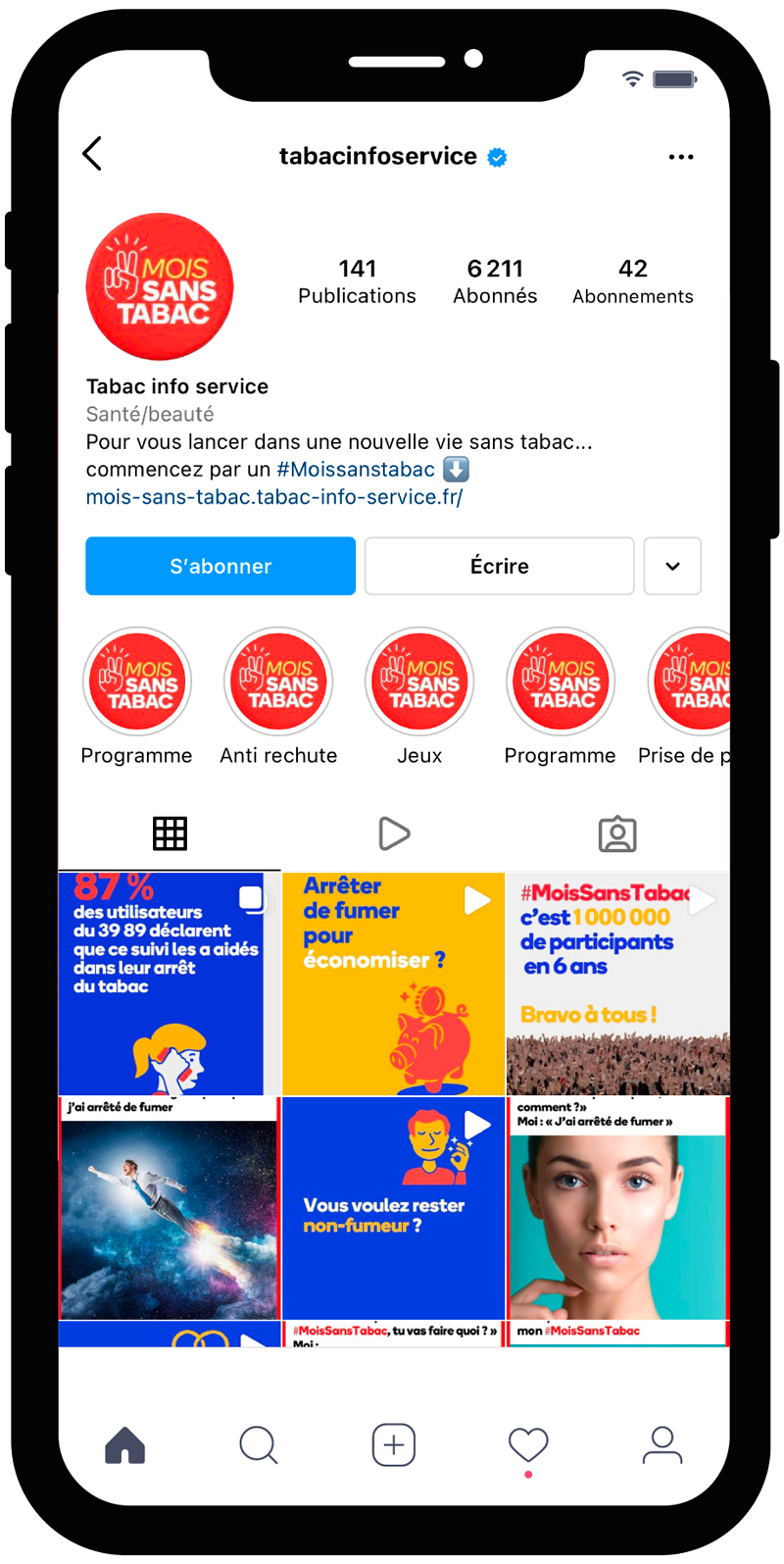Open the Arrêter de fumer pour économiser post

click(x=393, y=984)
